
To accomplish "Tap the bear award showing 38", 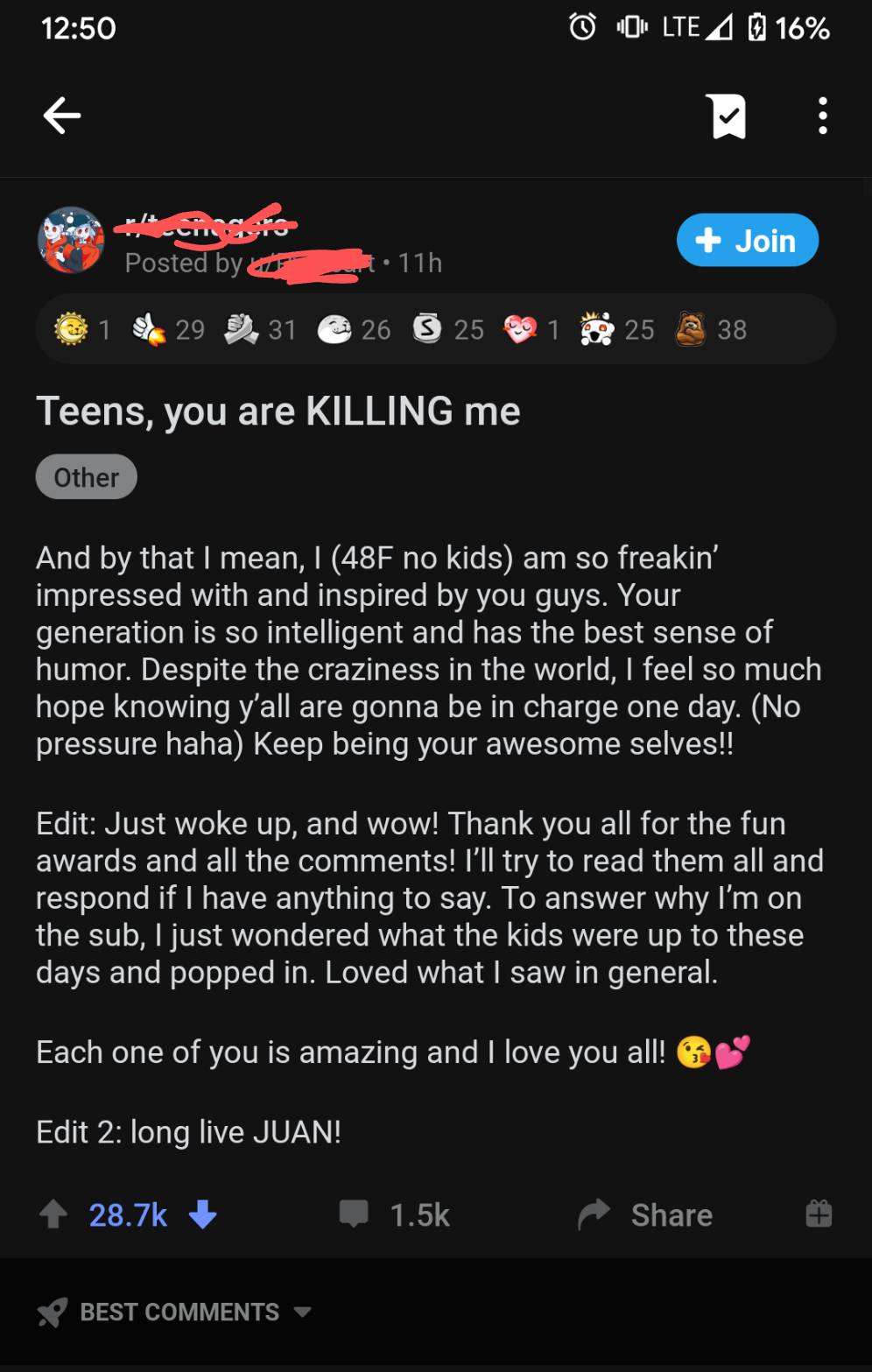I will tap(692, 329).
